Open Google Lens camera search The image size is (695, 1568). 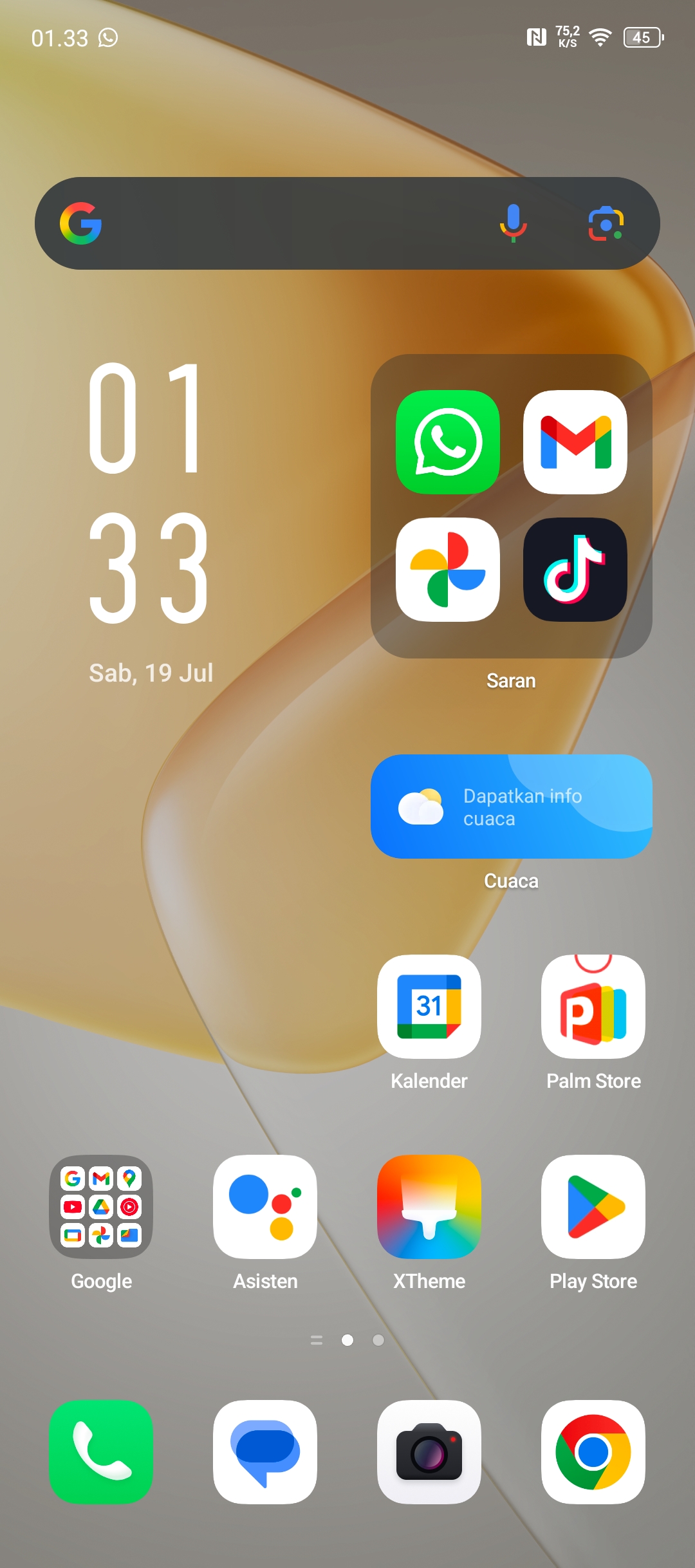click(606, 223)
